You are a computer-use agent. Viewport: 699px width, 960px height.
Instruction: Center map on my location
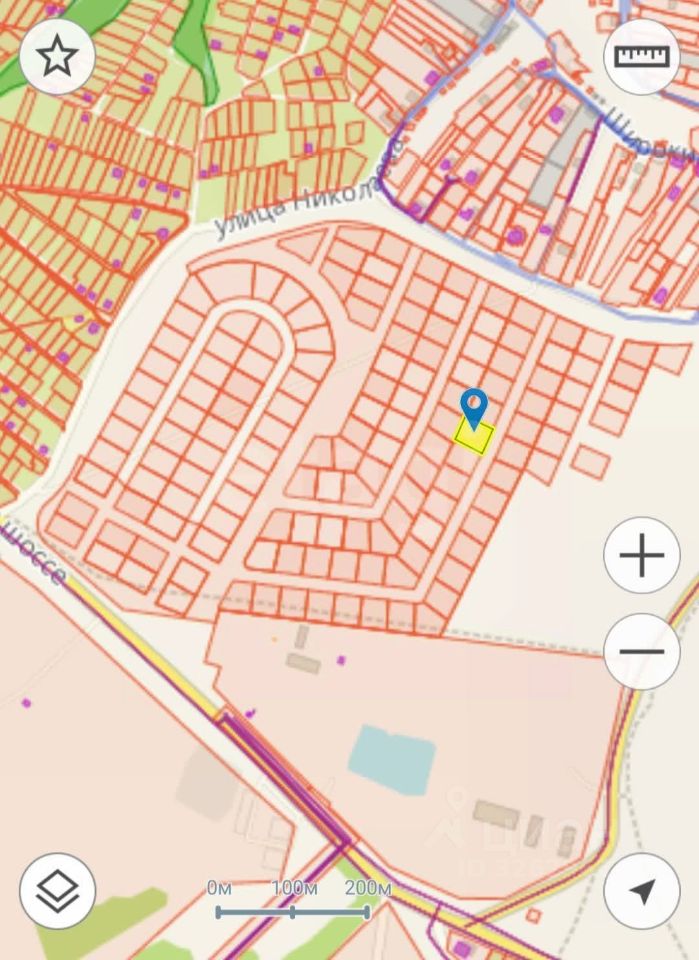pos(641,890)
